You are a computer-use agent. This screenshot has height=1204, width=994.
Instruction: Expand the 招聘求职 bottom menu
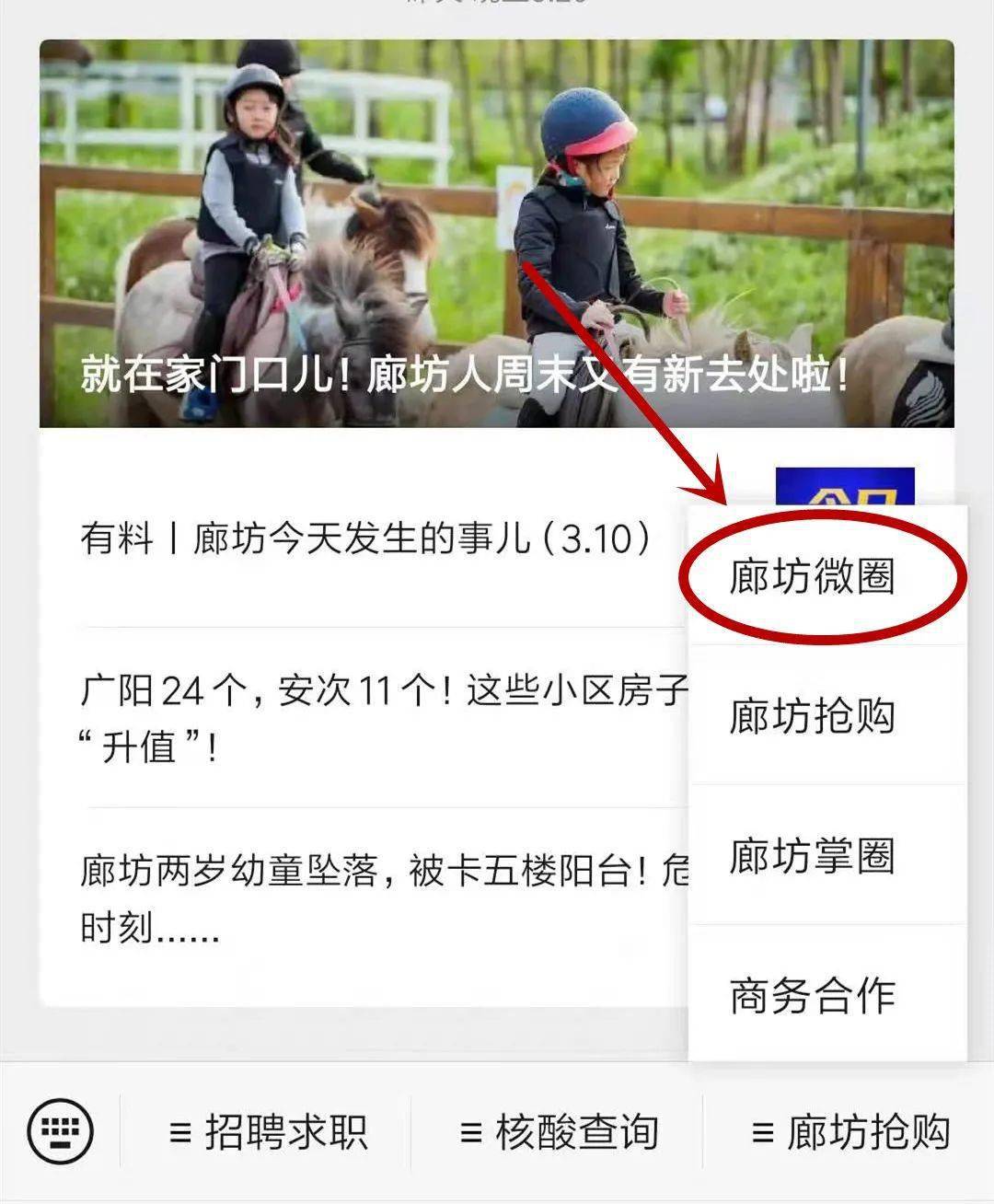coord(269,1132)
